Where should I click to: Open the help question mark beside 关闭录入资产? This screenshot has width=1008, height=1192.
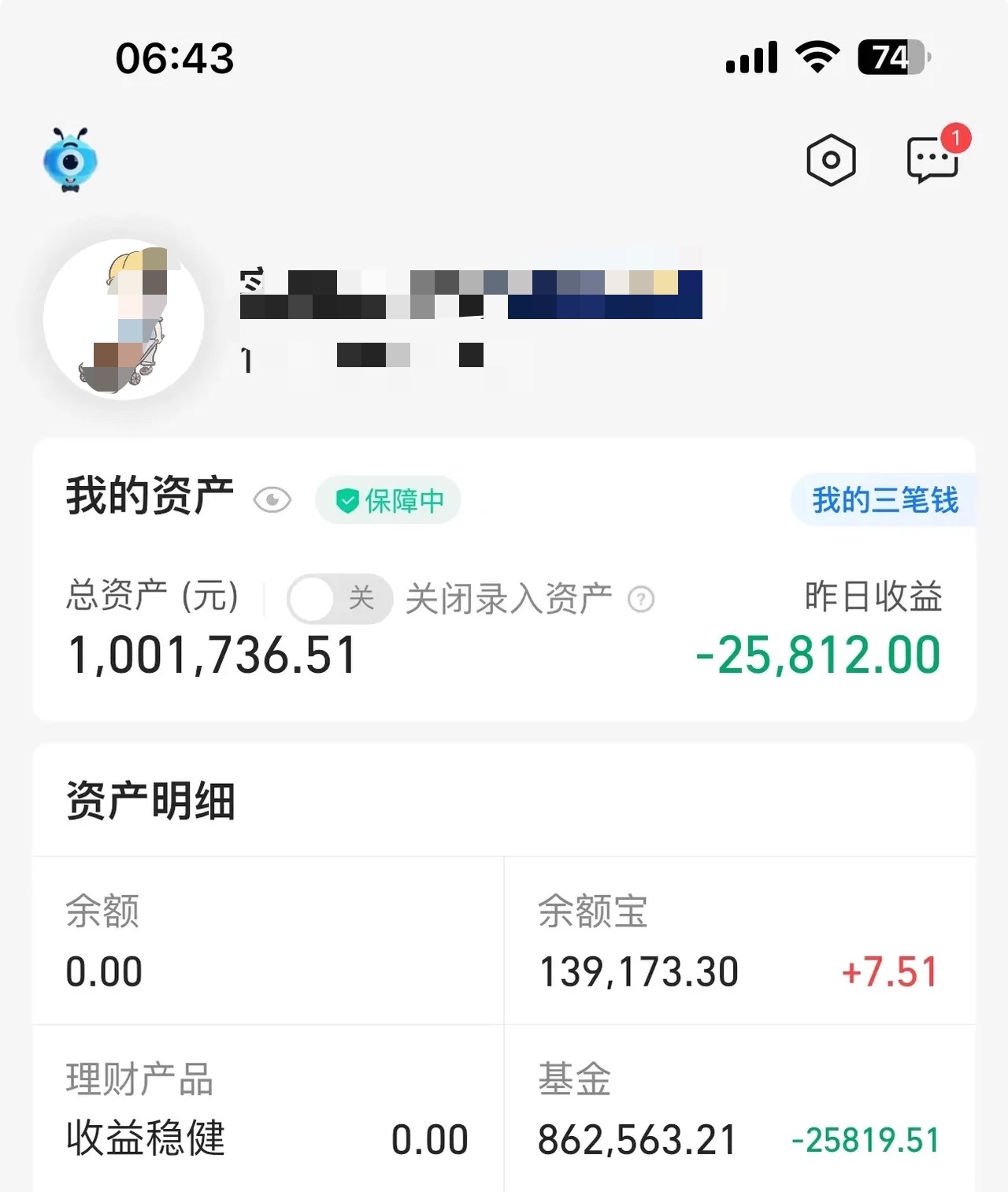(642, 599)
